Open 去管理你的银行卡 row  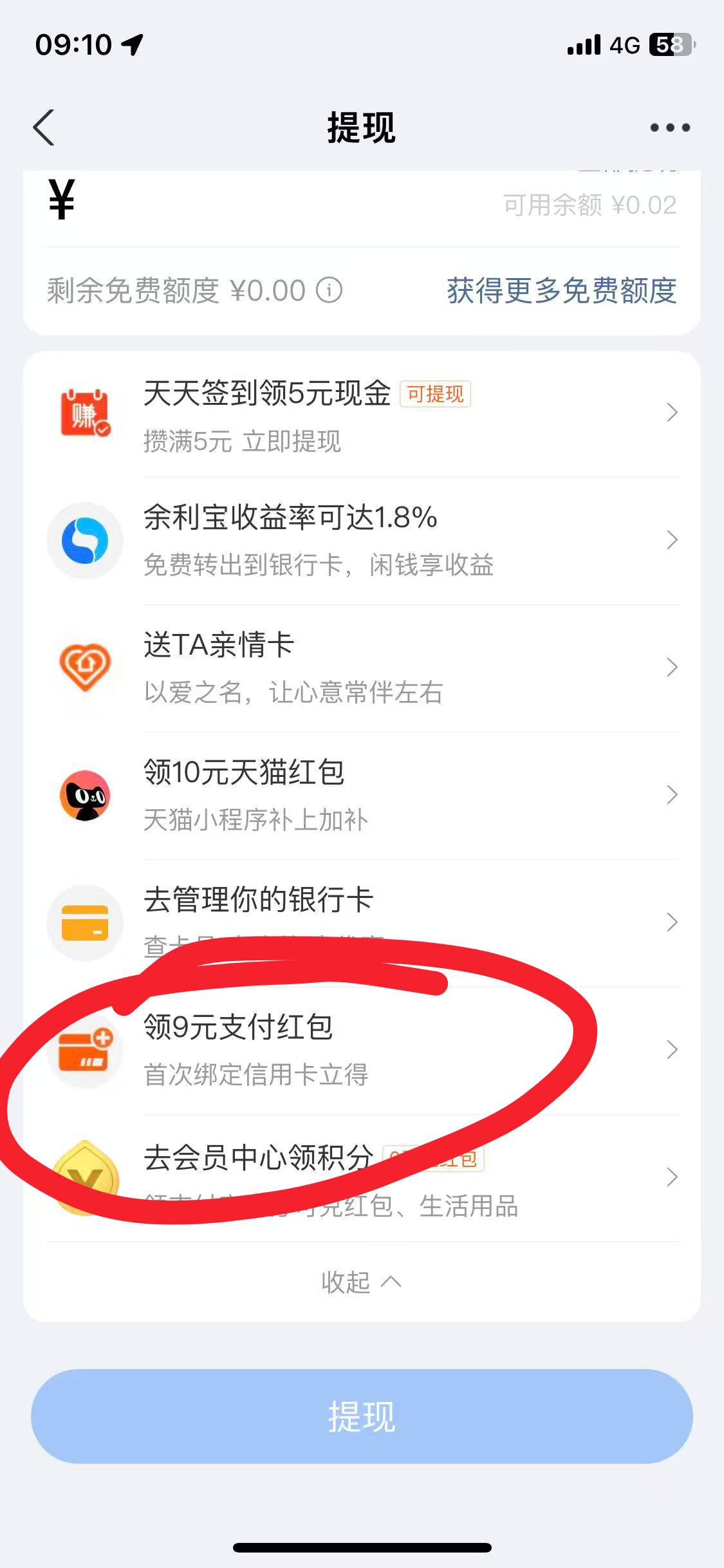point(362,922)
